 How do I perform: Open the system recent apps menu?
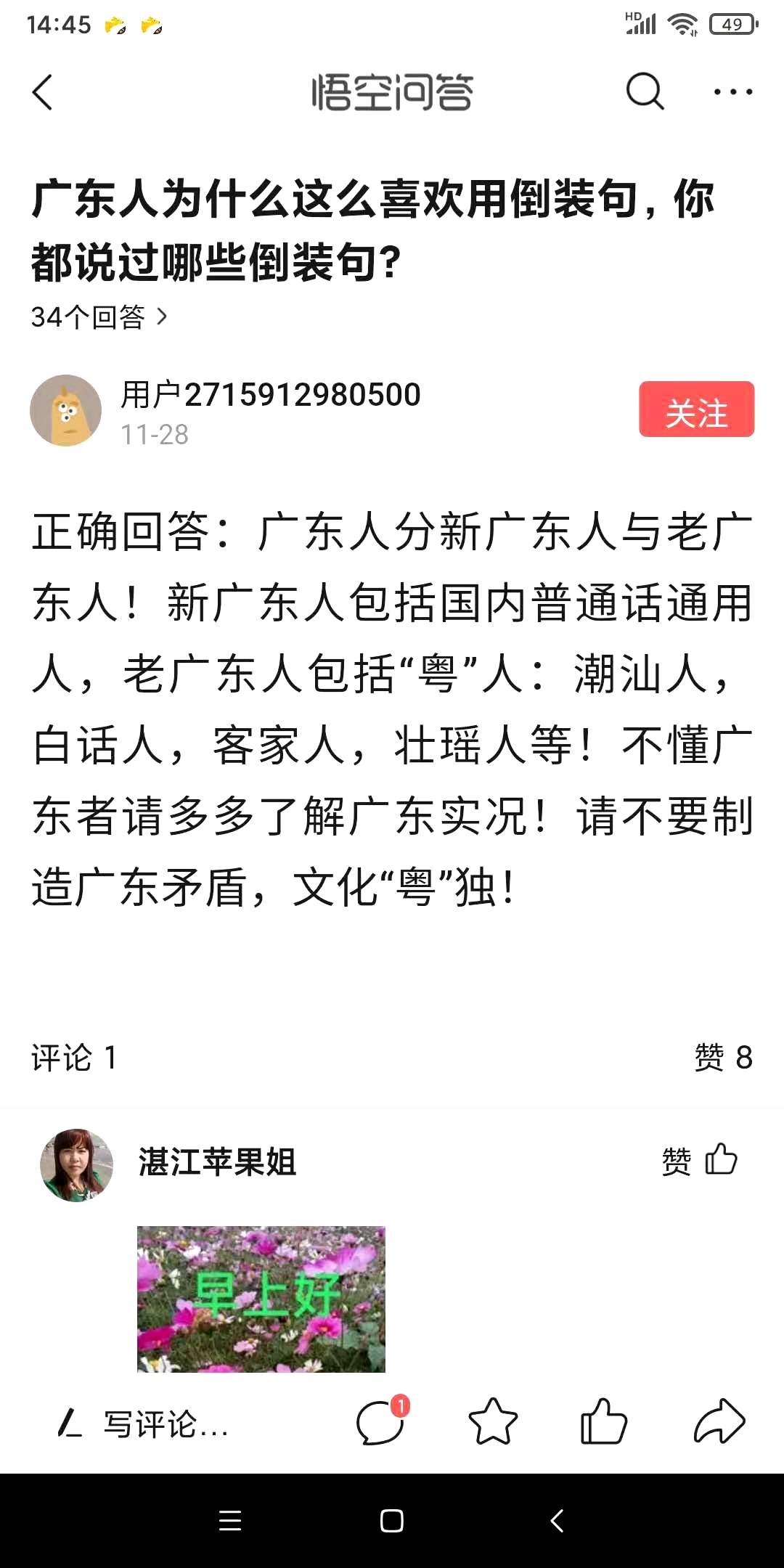tap(230, 1521)
